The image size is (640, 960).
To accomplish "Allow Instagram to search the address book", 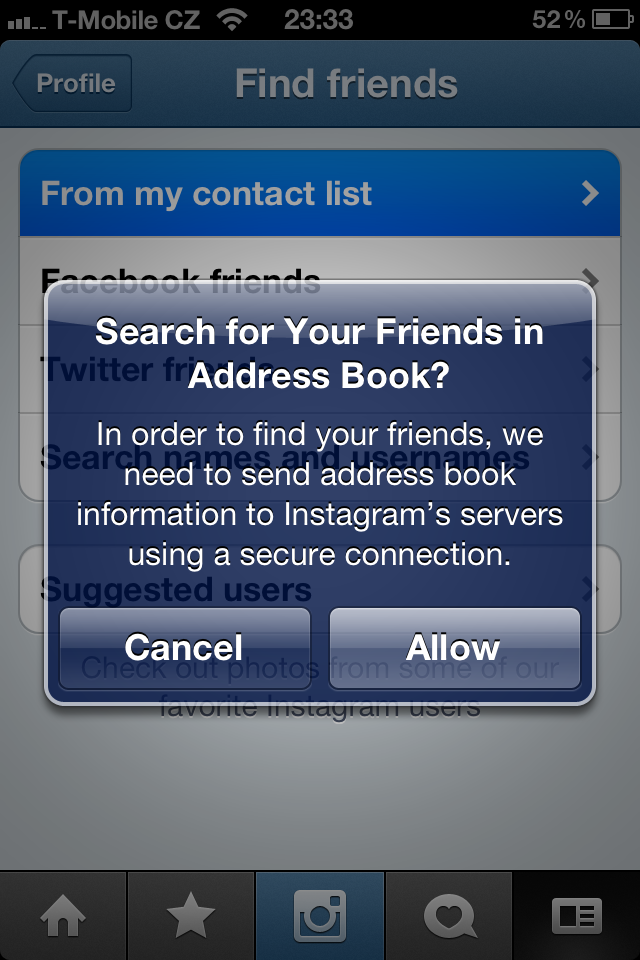I will point(454,647).
